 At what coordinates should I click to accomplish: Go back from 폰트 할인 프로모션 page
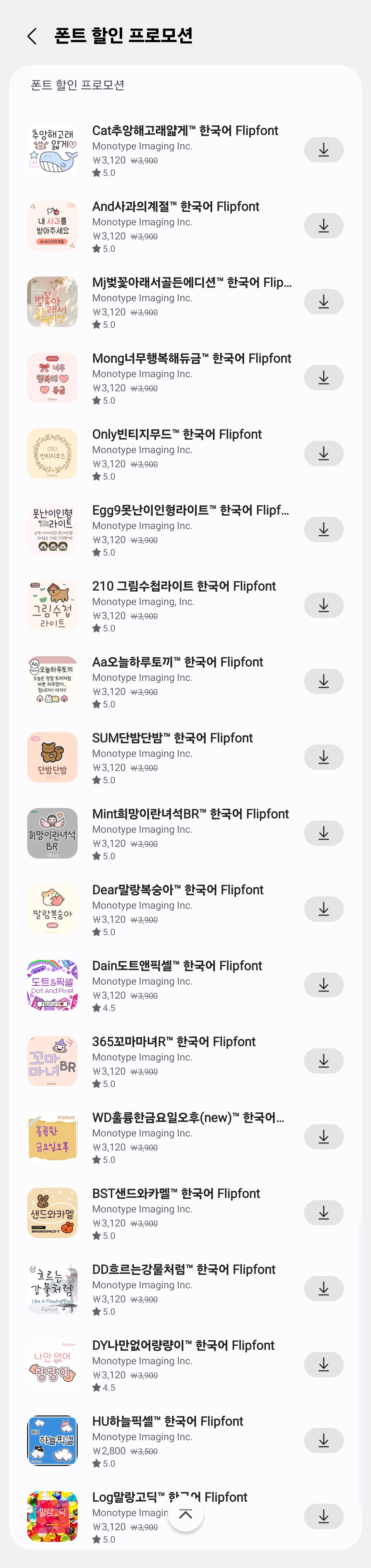pyautogui.click(x=32, y=36)
